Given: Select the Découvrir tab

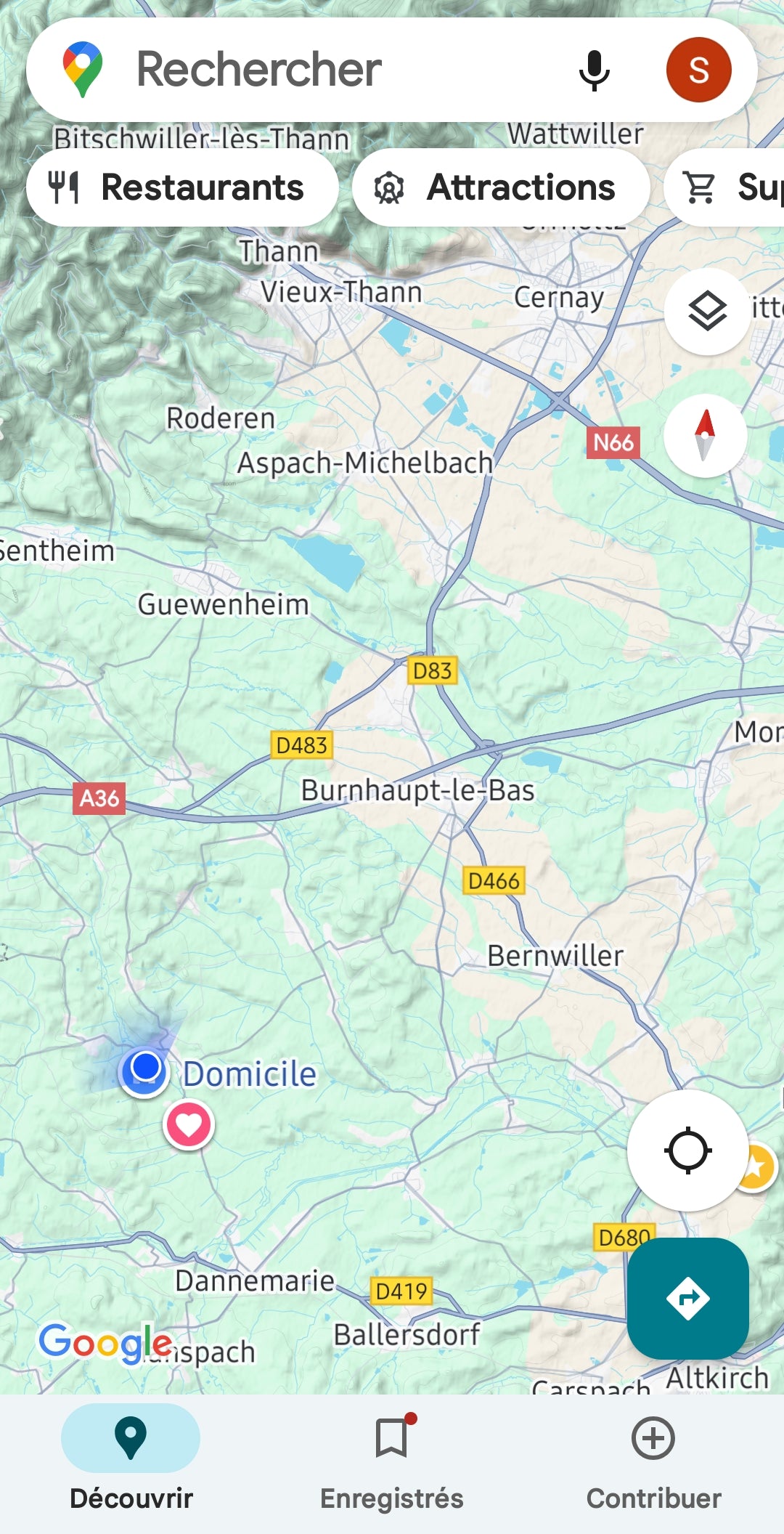Looking at the screenshot, I should coord(131,1460).
